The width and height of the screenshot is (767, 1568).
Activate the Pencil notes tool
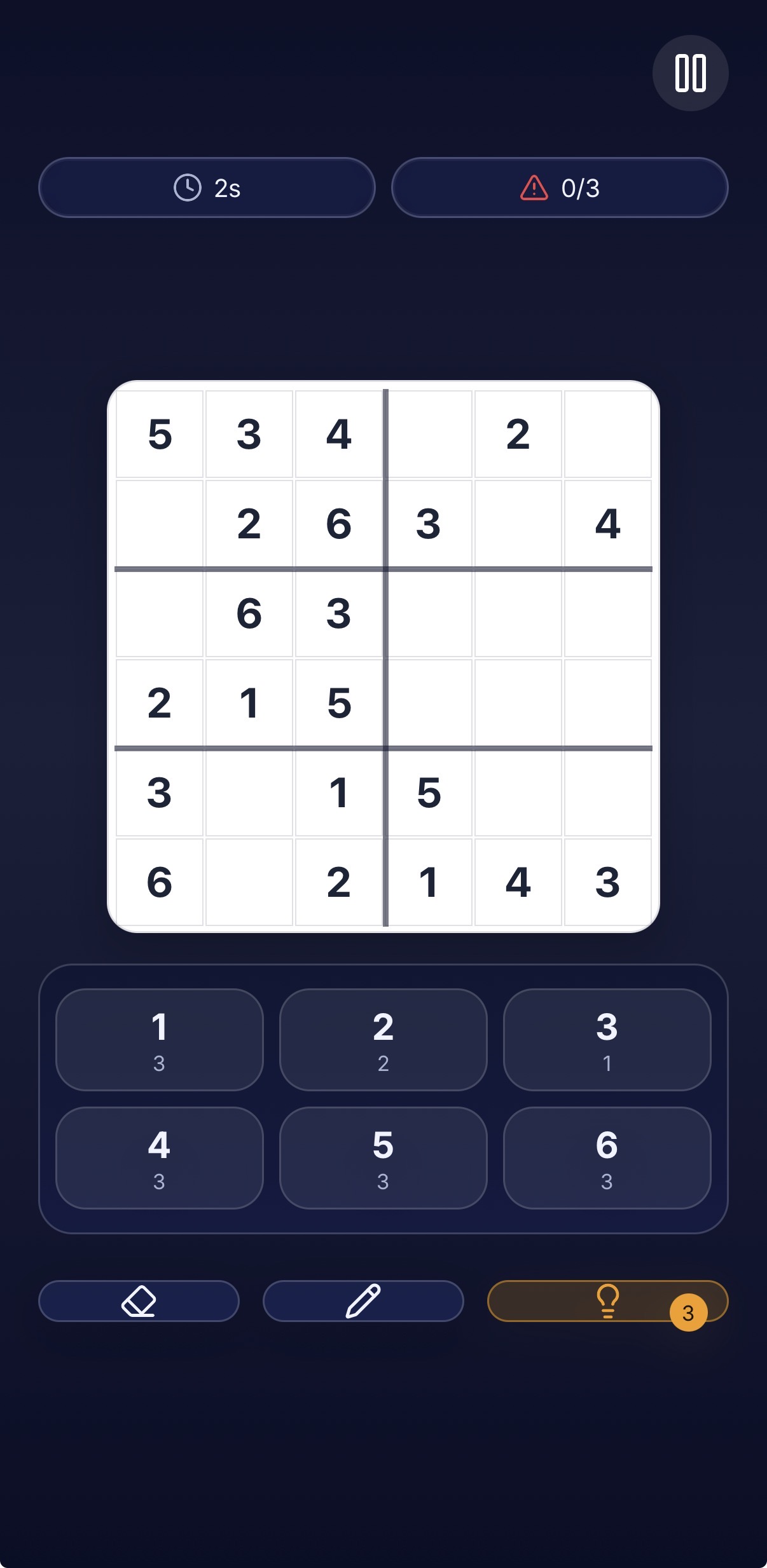[363, 1300]
